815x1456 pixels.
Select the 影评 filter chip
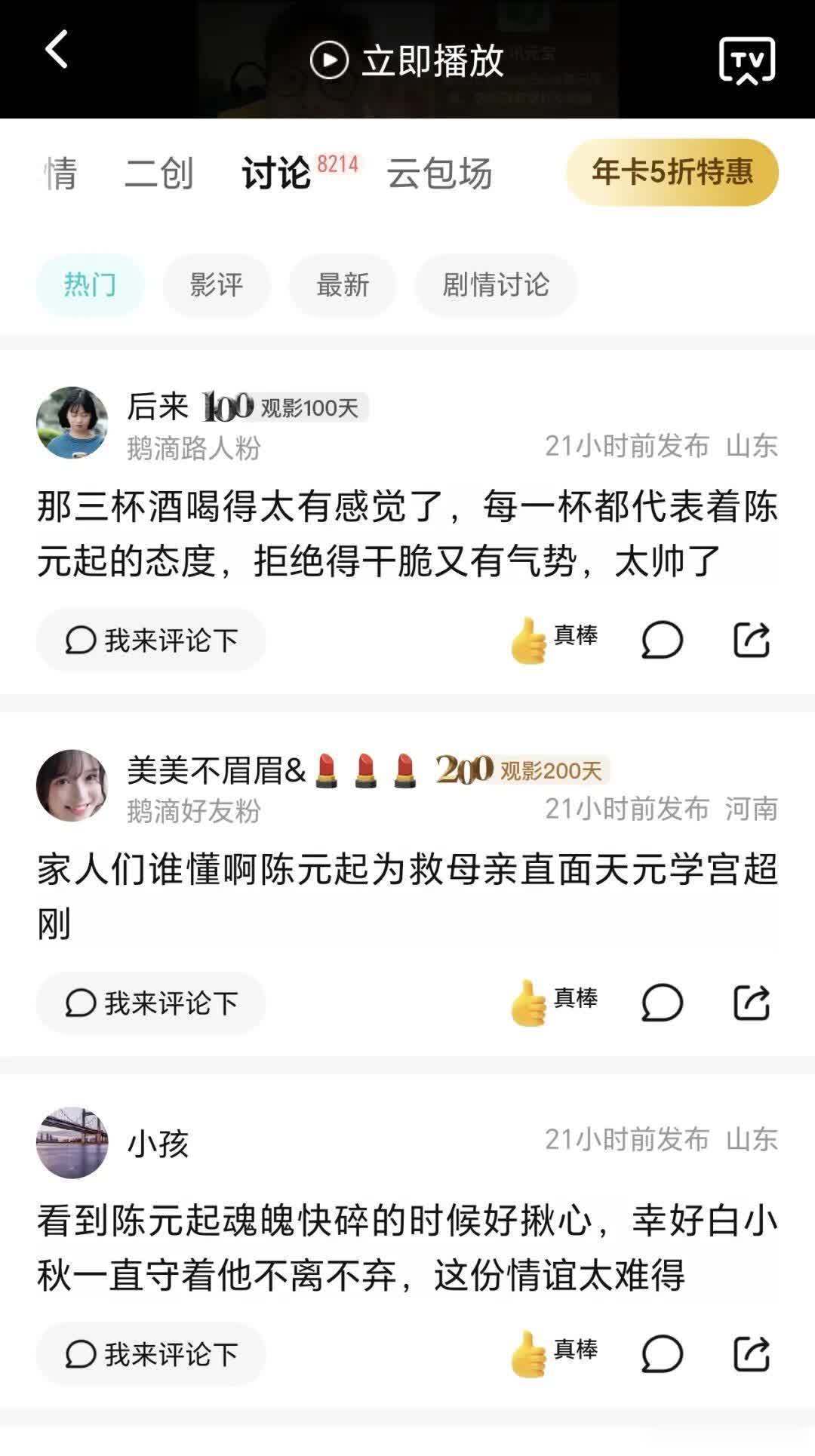click(x=216, y=285)
